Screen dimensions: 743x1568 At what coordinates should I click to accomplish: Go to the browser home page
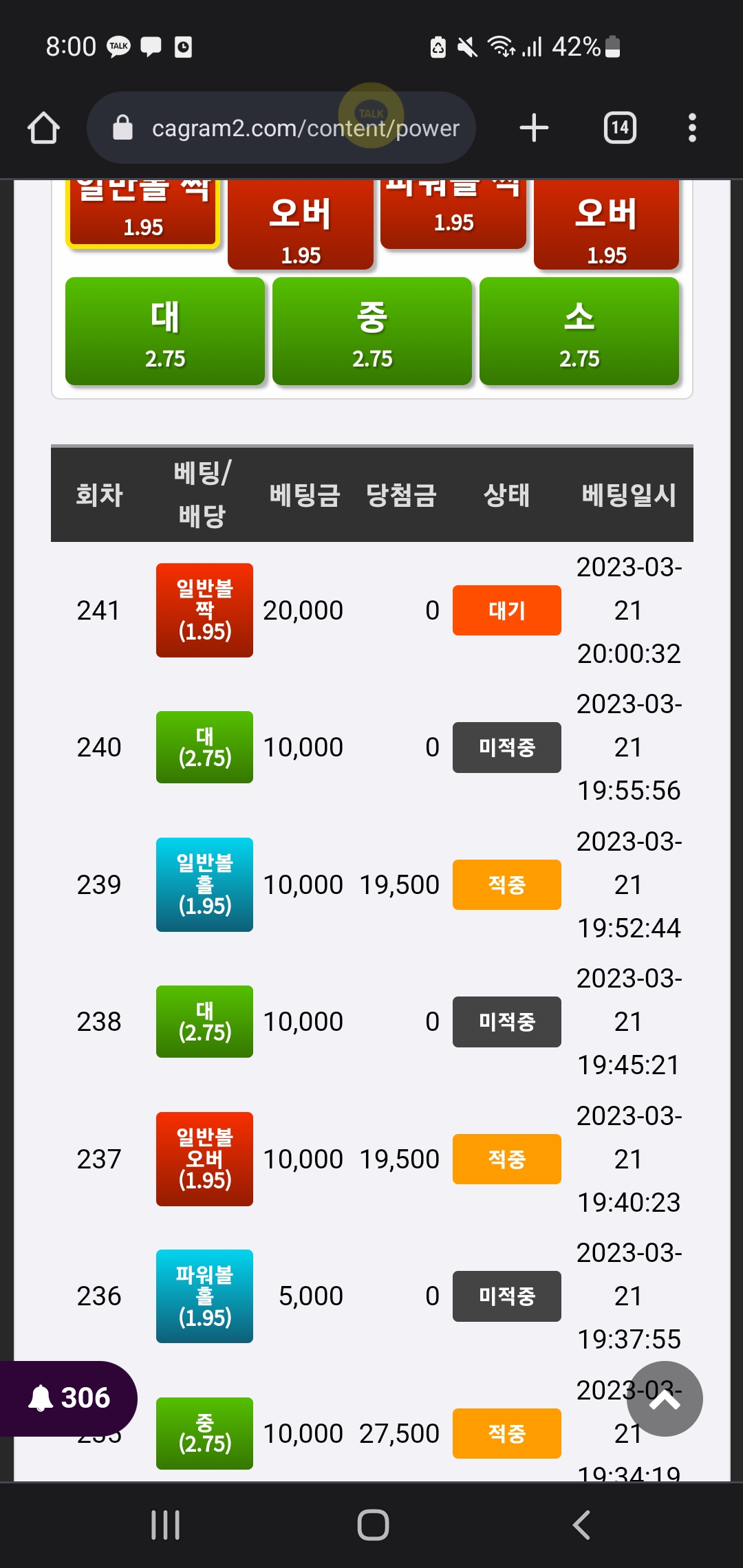(43, 128)
